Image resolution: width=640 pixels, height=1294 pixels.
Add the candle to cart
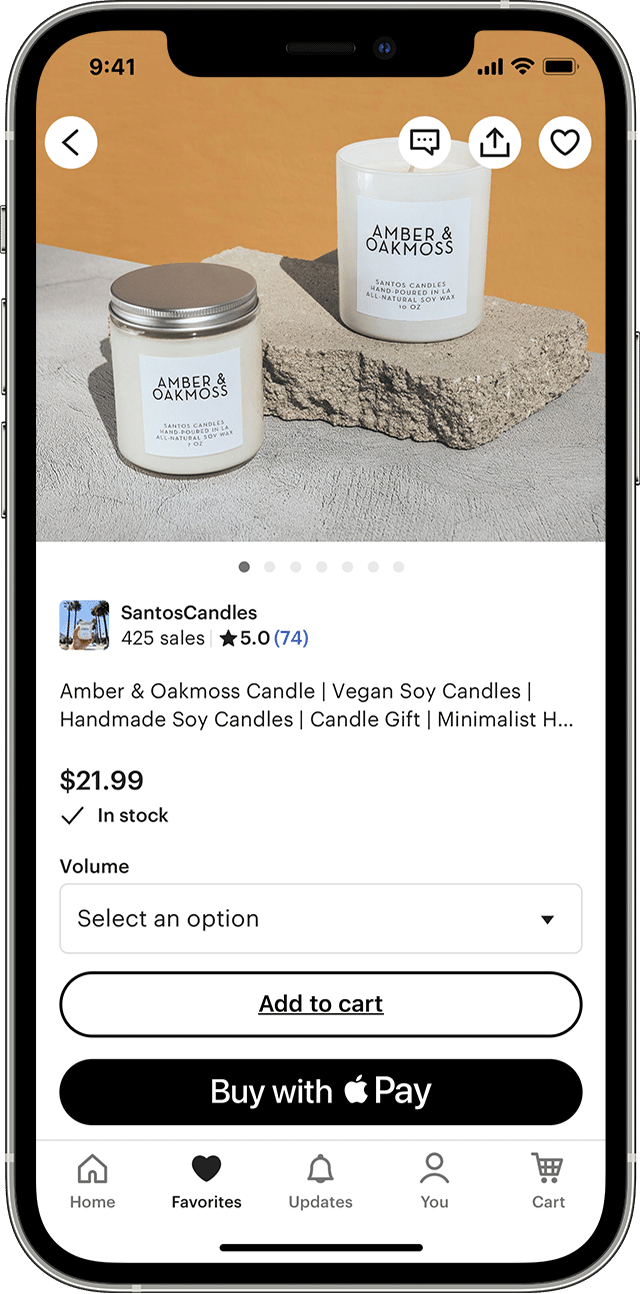(x=320, y=1004)
